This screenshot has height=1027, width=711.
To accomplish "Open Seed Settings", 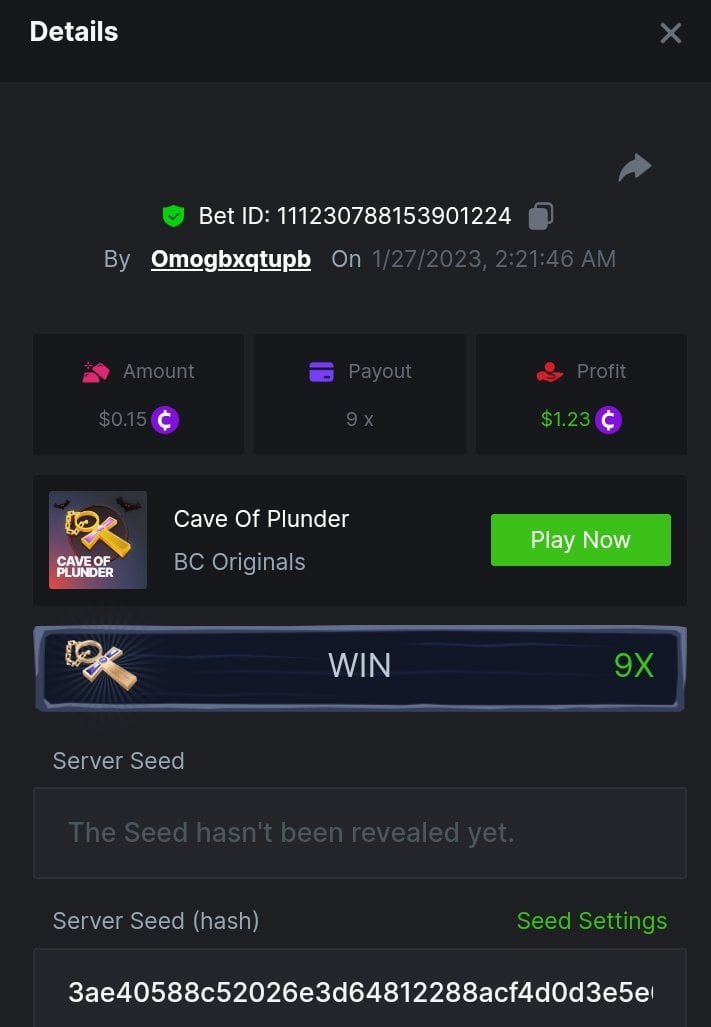I will click(591, 921).
